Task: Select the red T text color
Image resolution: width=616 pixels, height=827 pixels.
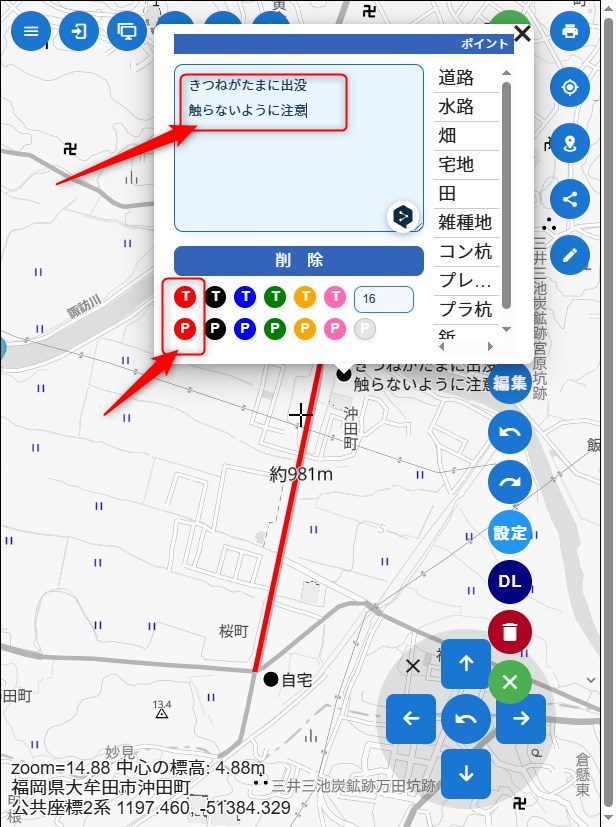Action: [185, 297]
